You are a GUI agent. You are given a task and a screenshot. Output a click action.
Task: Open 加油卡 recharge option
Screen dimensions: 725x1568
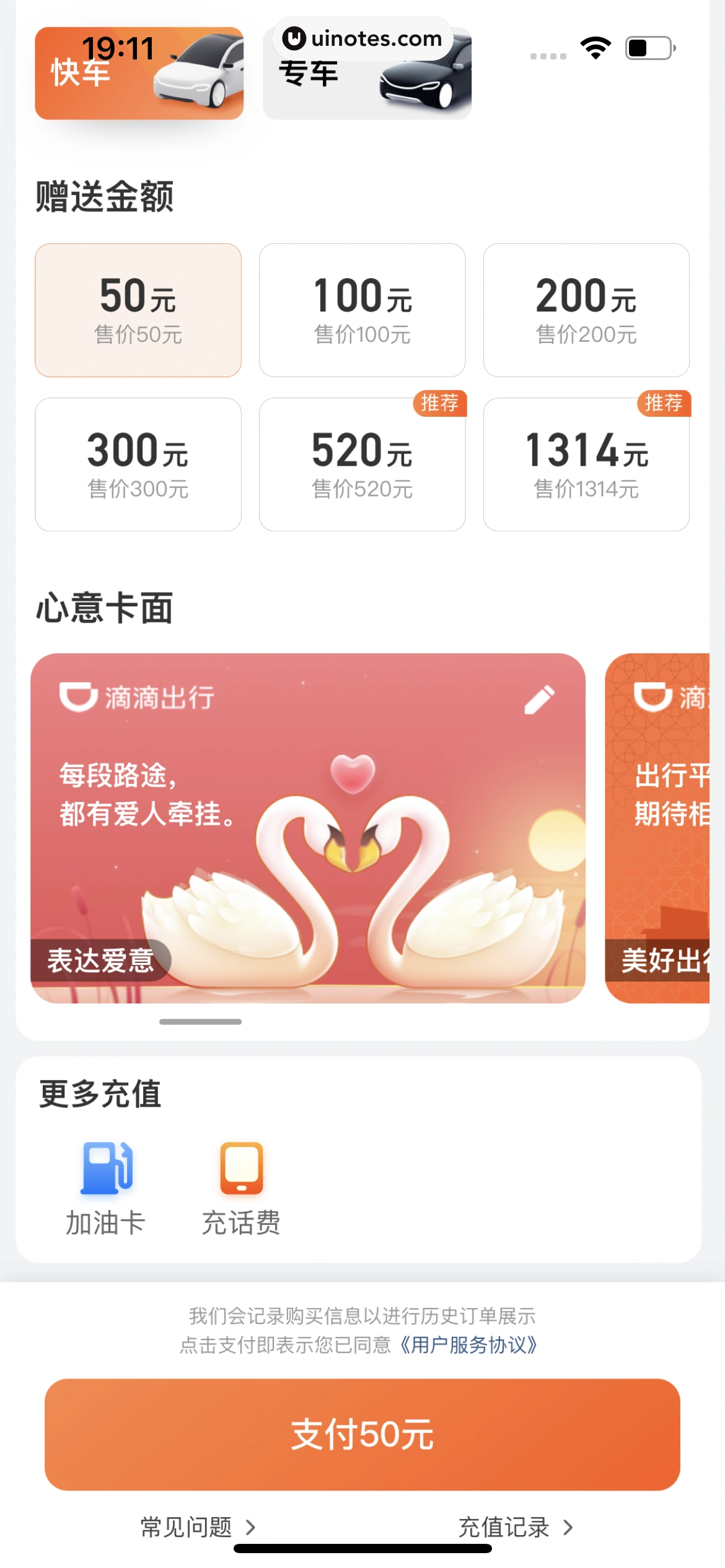click(106, 1189)
